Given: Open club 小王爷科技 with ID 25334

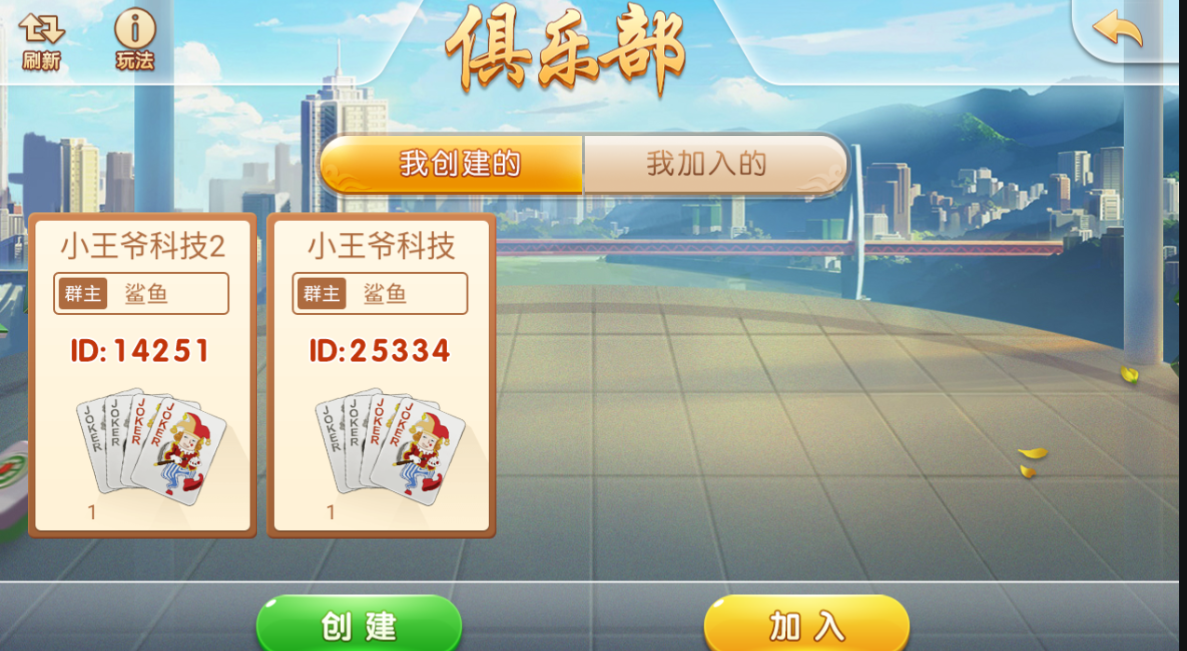Looking at the screenshot, I should [381, 375].
